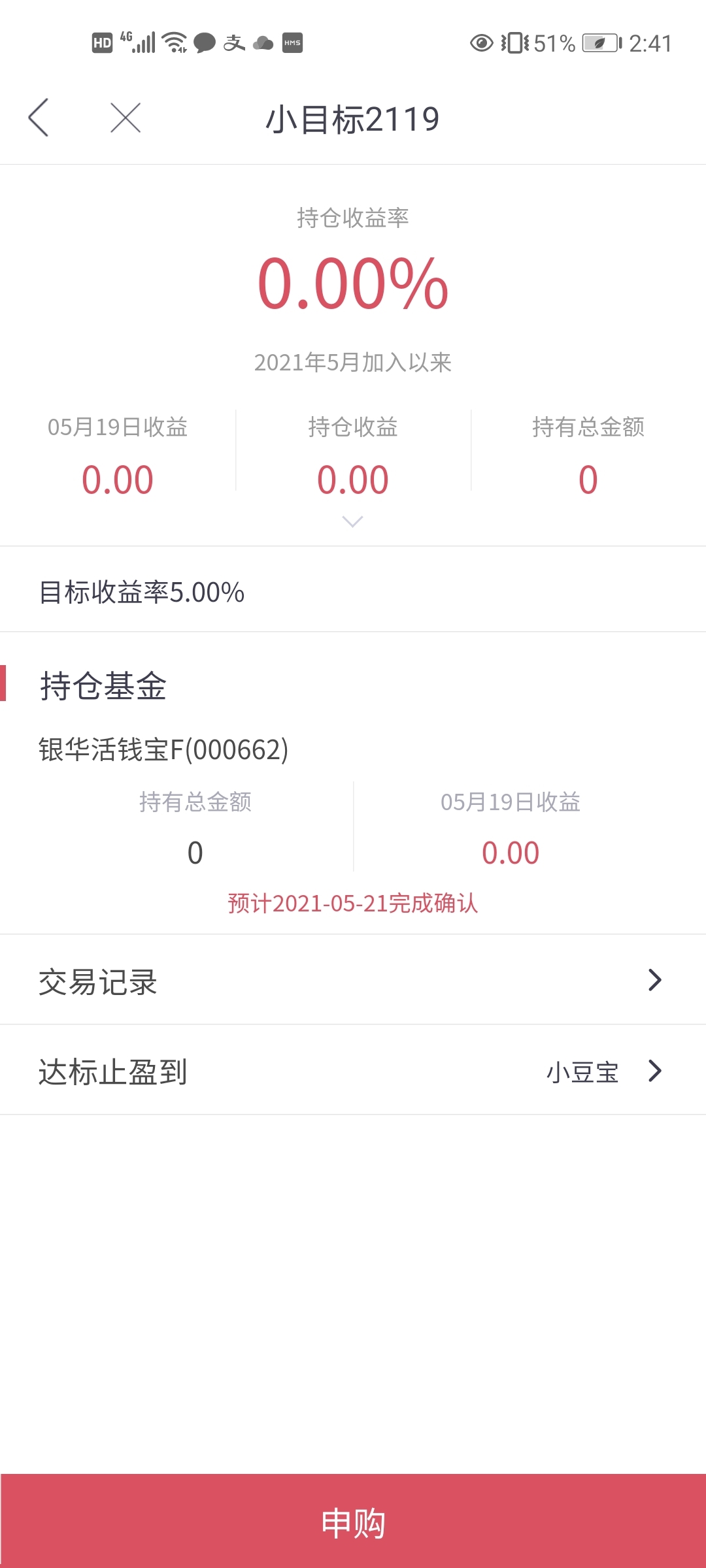Open the 达标止盈到 小豆宝 setting
Screen dimensions: 706x1568
point(353,1070)
